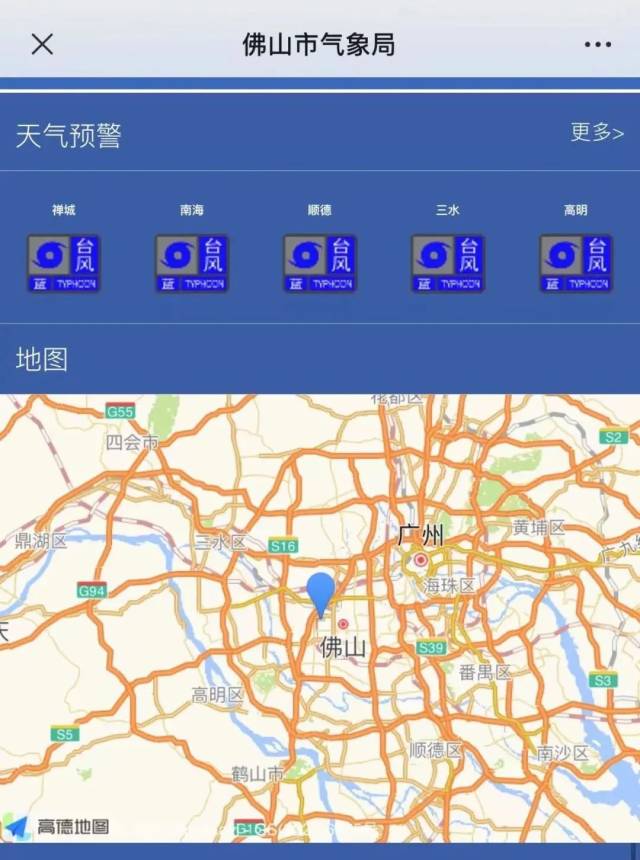Open the 禅城 typhoon warning
Viewport: 640px width, 860px height.
point(64,263)
